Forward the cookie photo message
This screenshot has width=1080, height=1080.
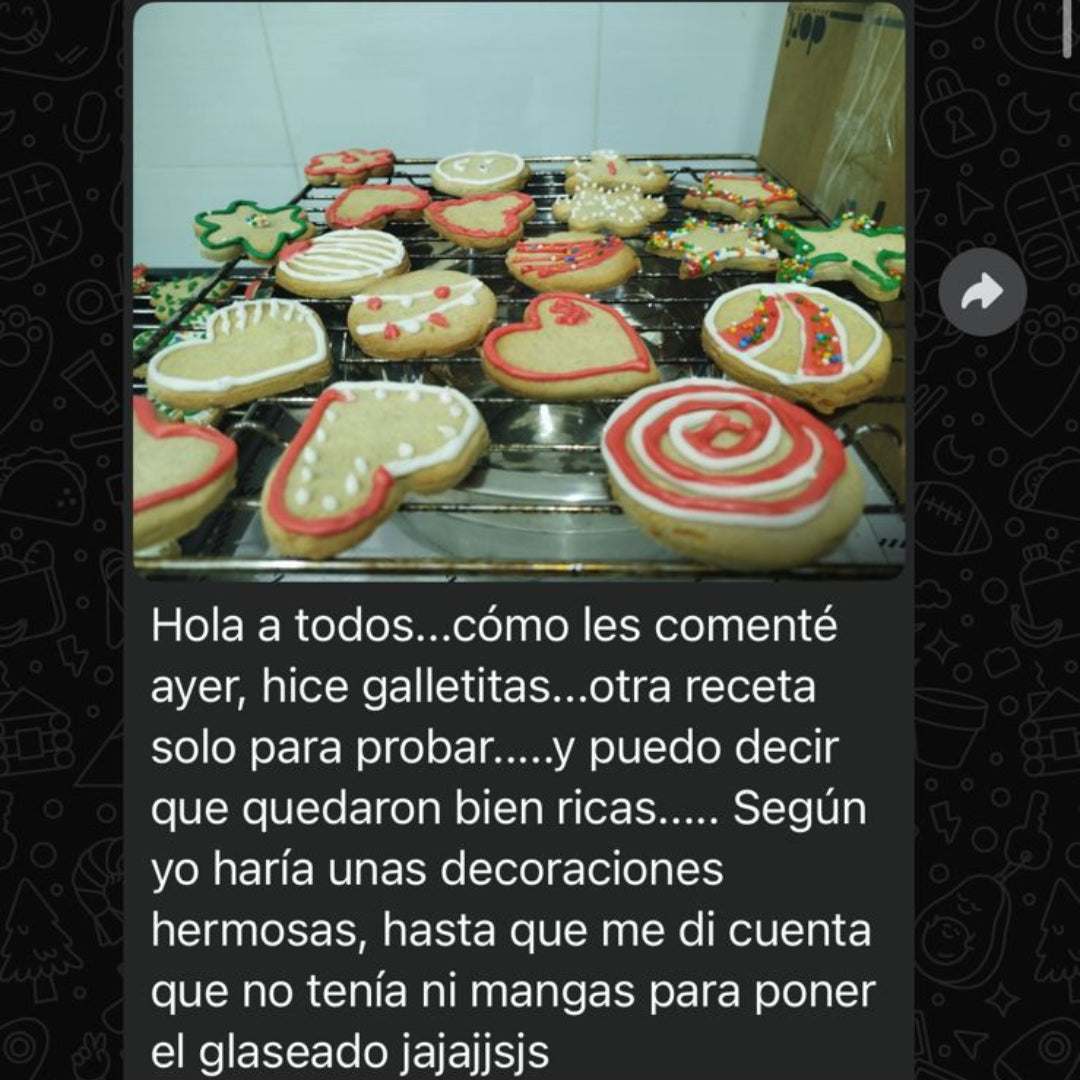coord(982,292)
